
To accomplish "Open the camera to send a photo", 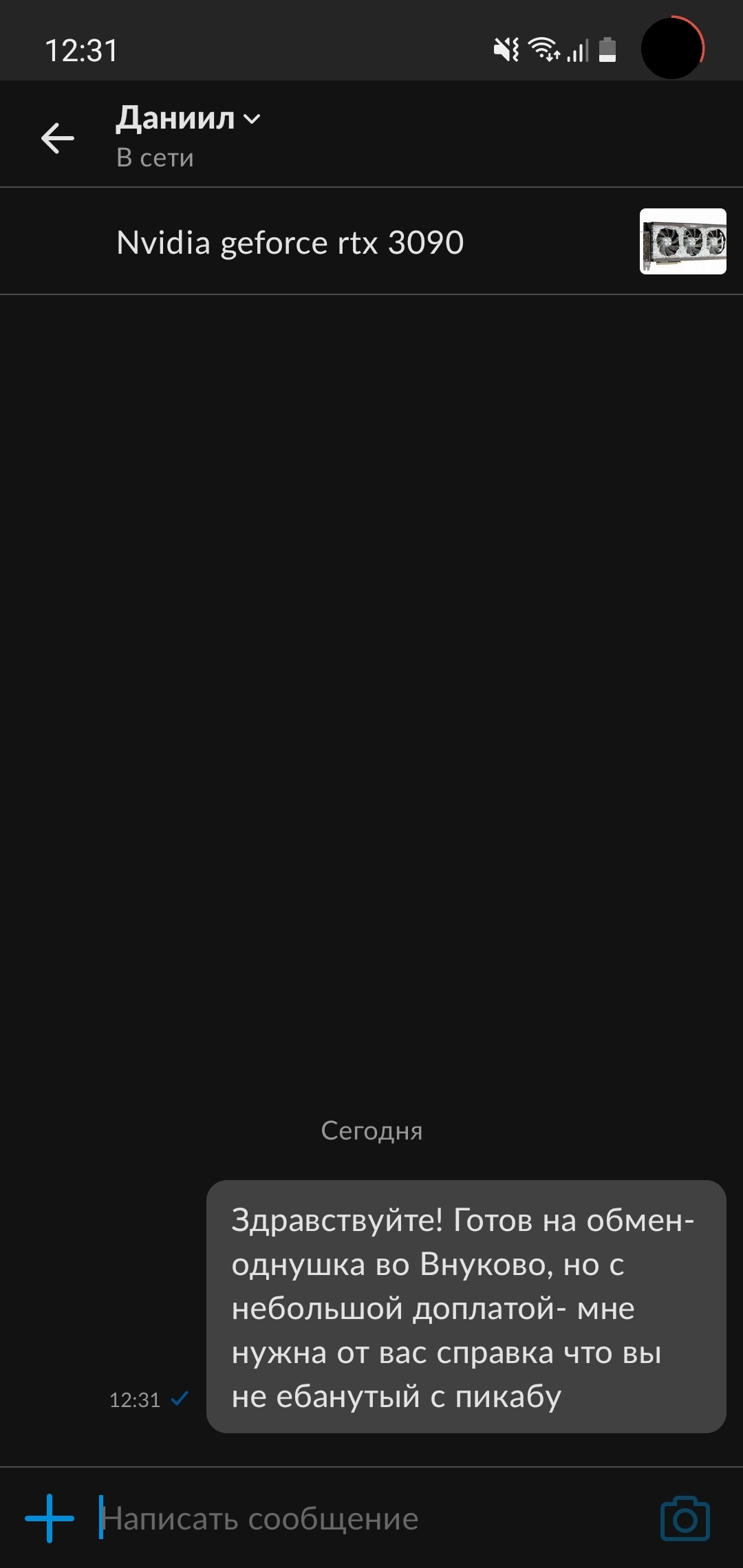I will pos(685,1518).
